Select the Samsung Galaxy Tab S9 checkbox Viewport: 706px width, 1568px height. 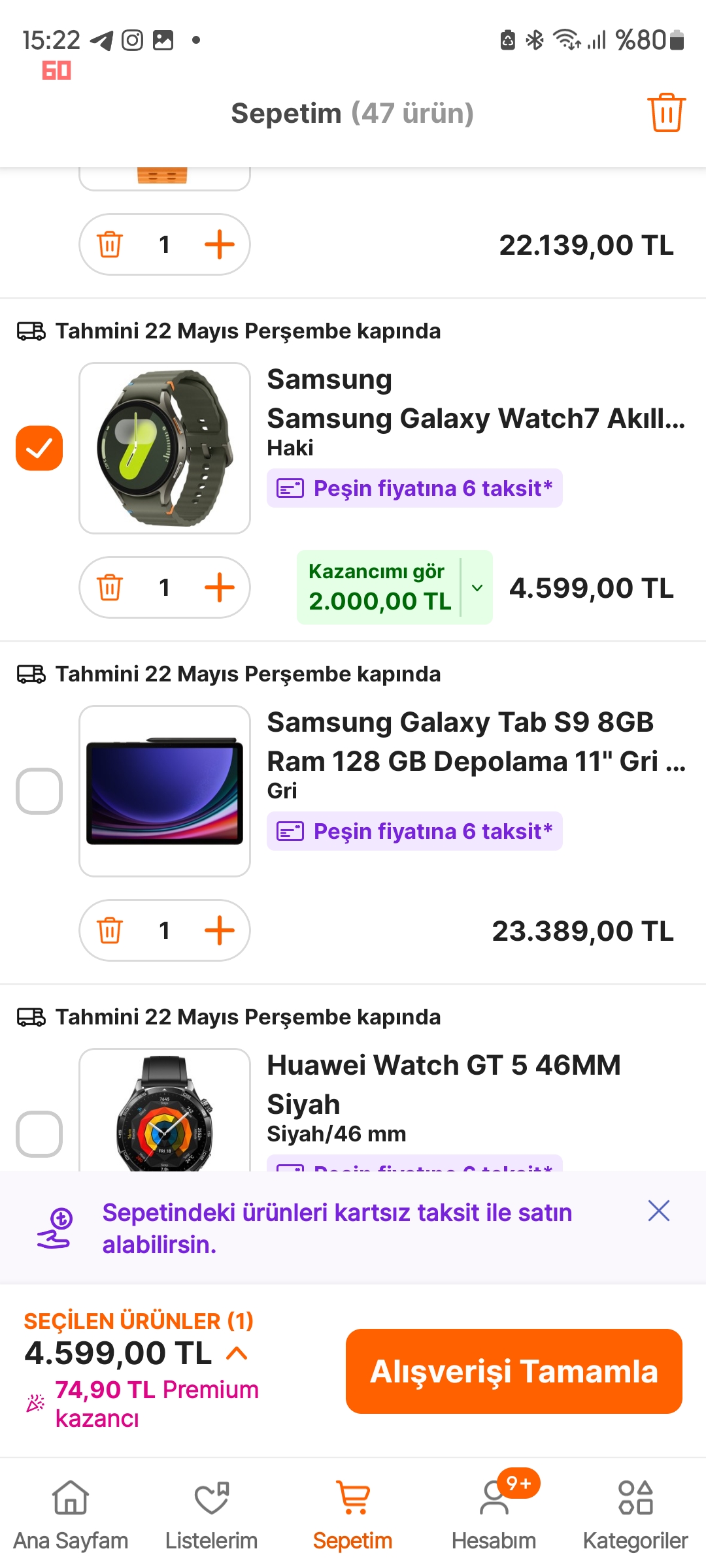pyautogui.click(x=39, y=791)
